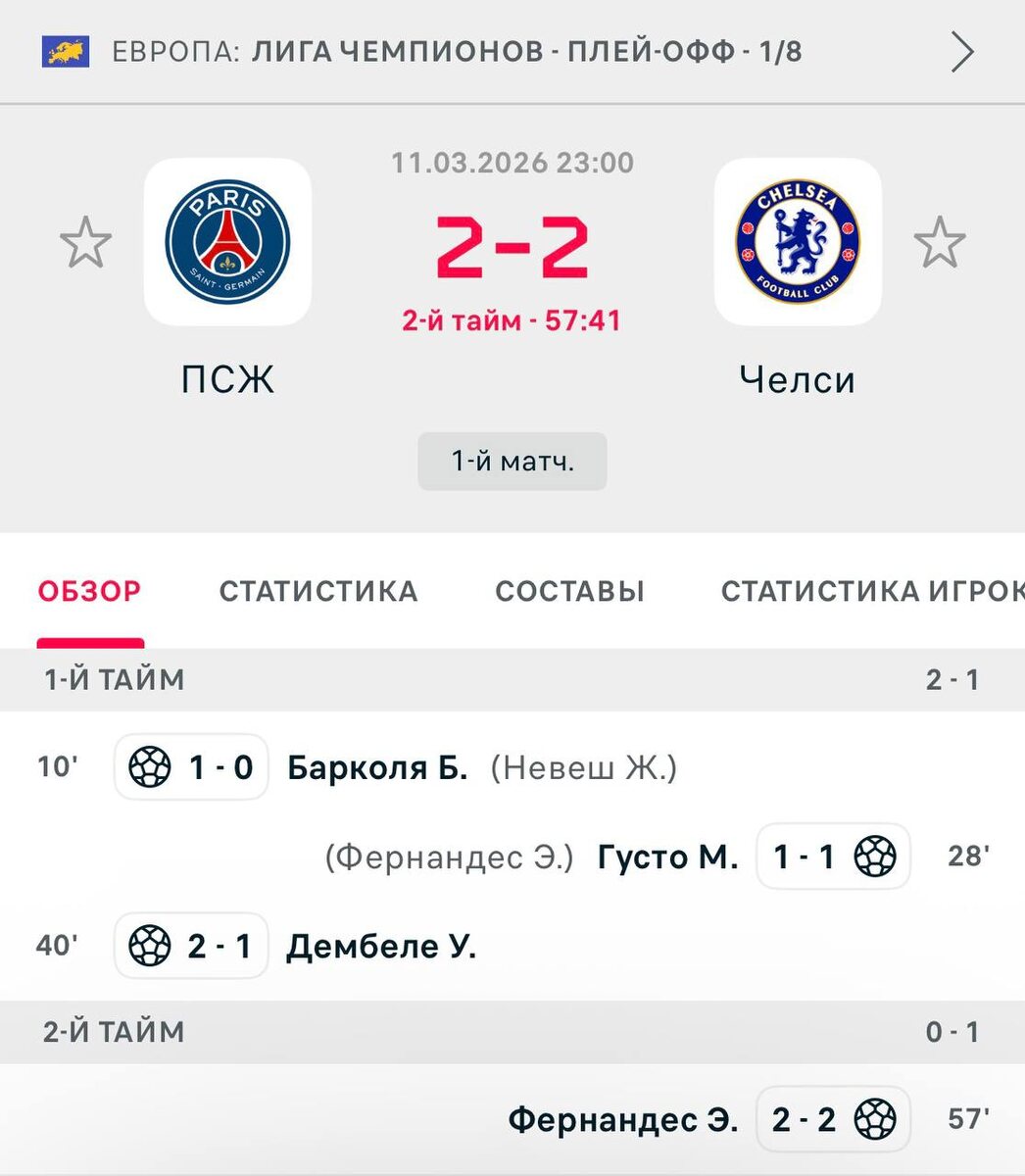1025x1176 pixels.
Task: Open player Дембеле У. from the 40' goal
Action: [x=381, y=947]
